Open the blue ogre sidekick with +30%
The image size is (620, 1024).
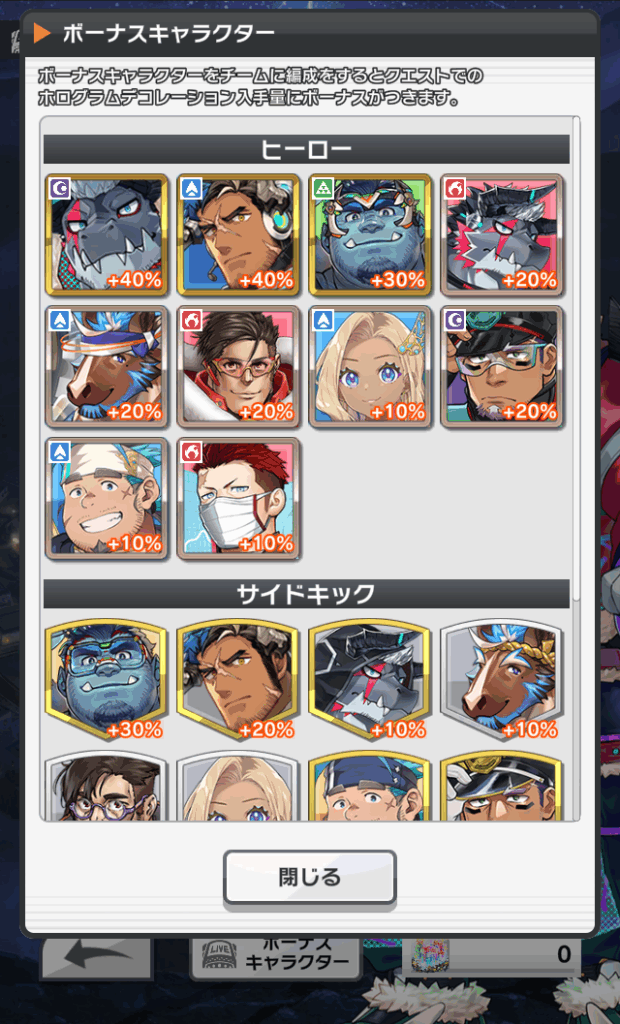click(x=106, y=682)
